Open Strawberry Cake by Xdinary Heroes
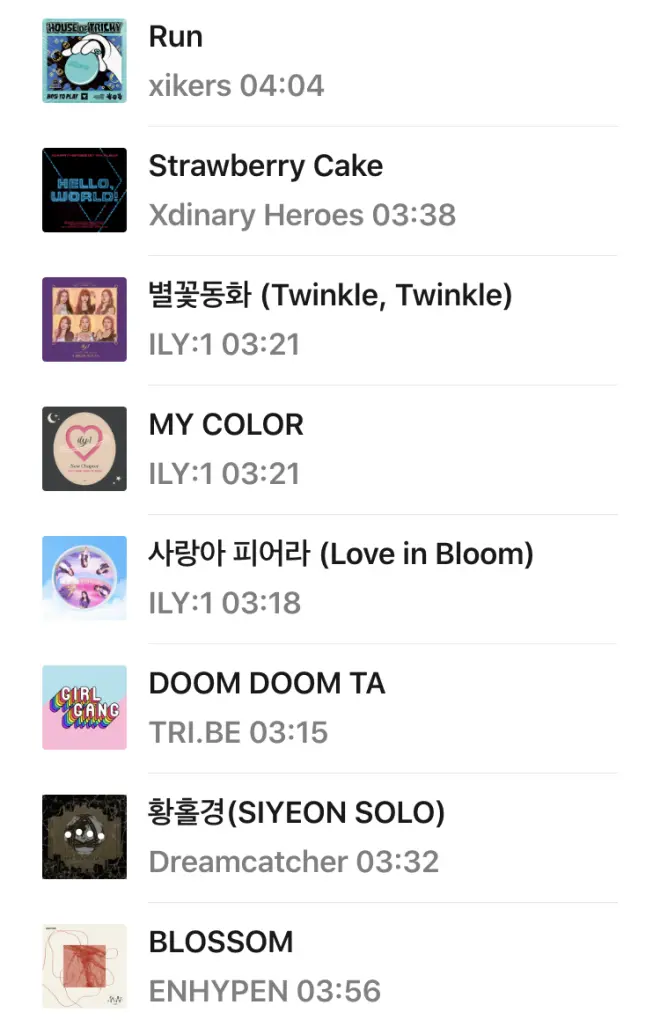This screenshot has width=660, height=1027. tap(330, 190)
